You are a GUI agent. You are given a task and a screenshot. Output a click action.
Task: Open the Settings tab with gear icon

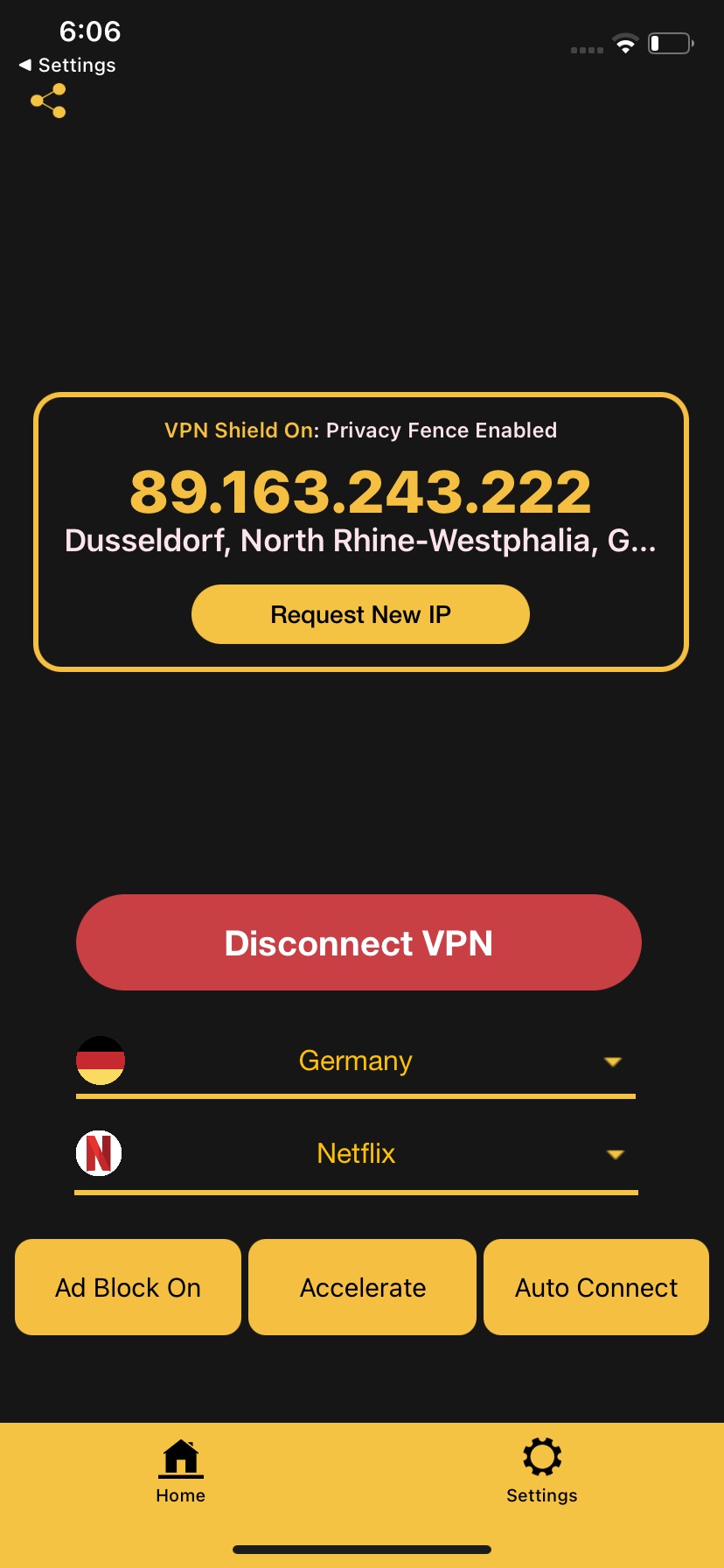(542, 1471)
